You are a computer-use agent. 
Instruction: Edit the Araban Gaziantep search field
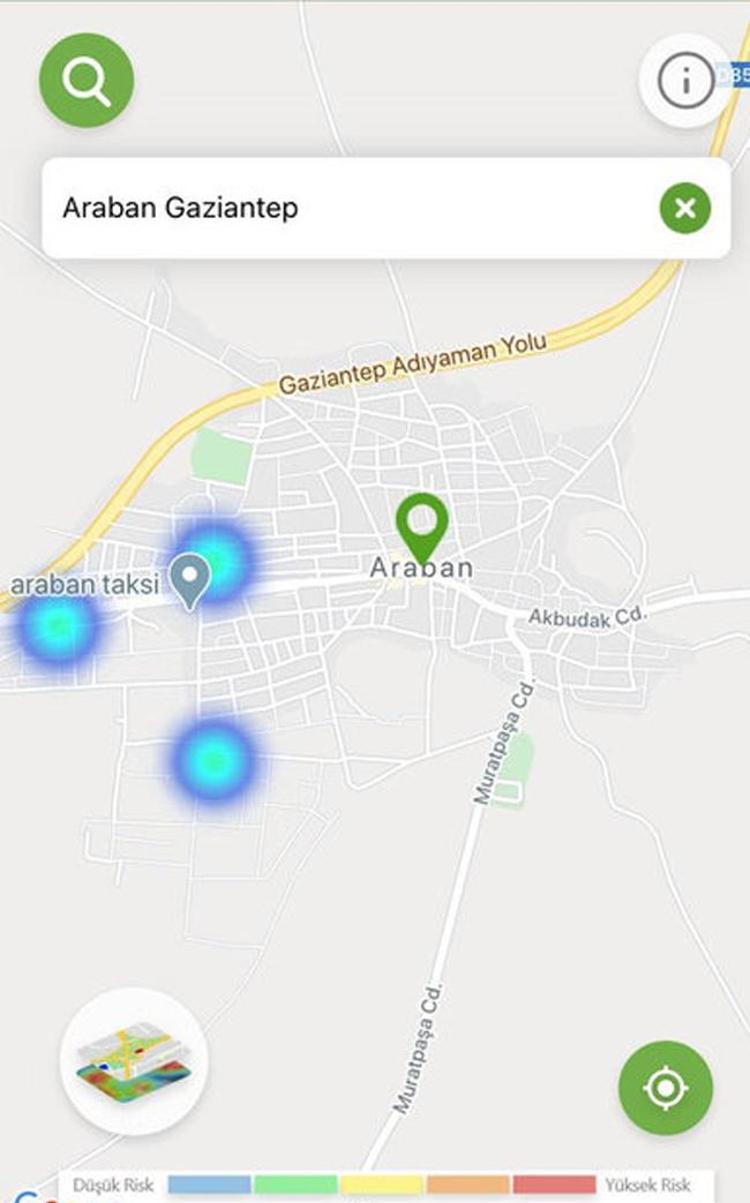point(340,208)
